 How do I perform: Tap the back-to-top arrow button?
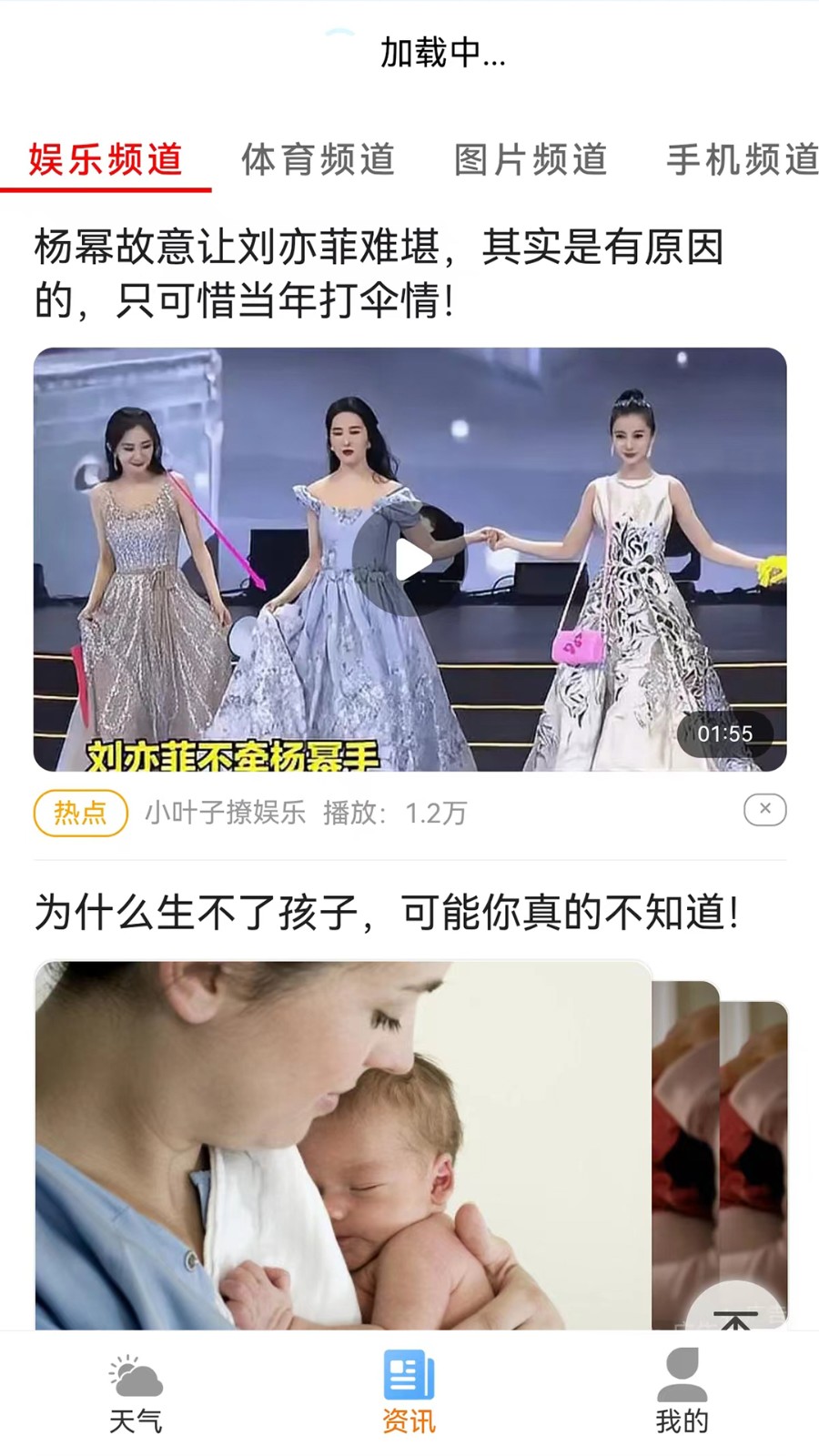(x=735, y=1315)
